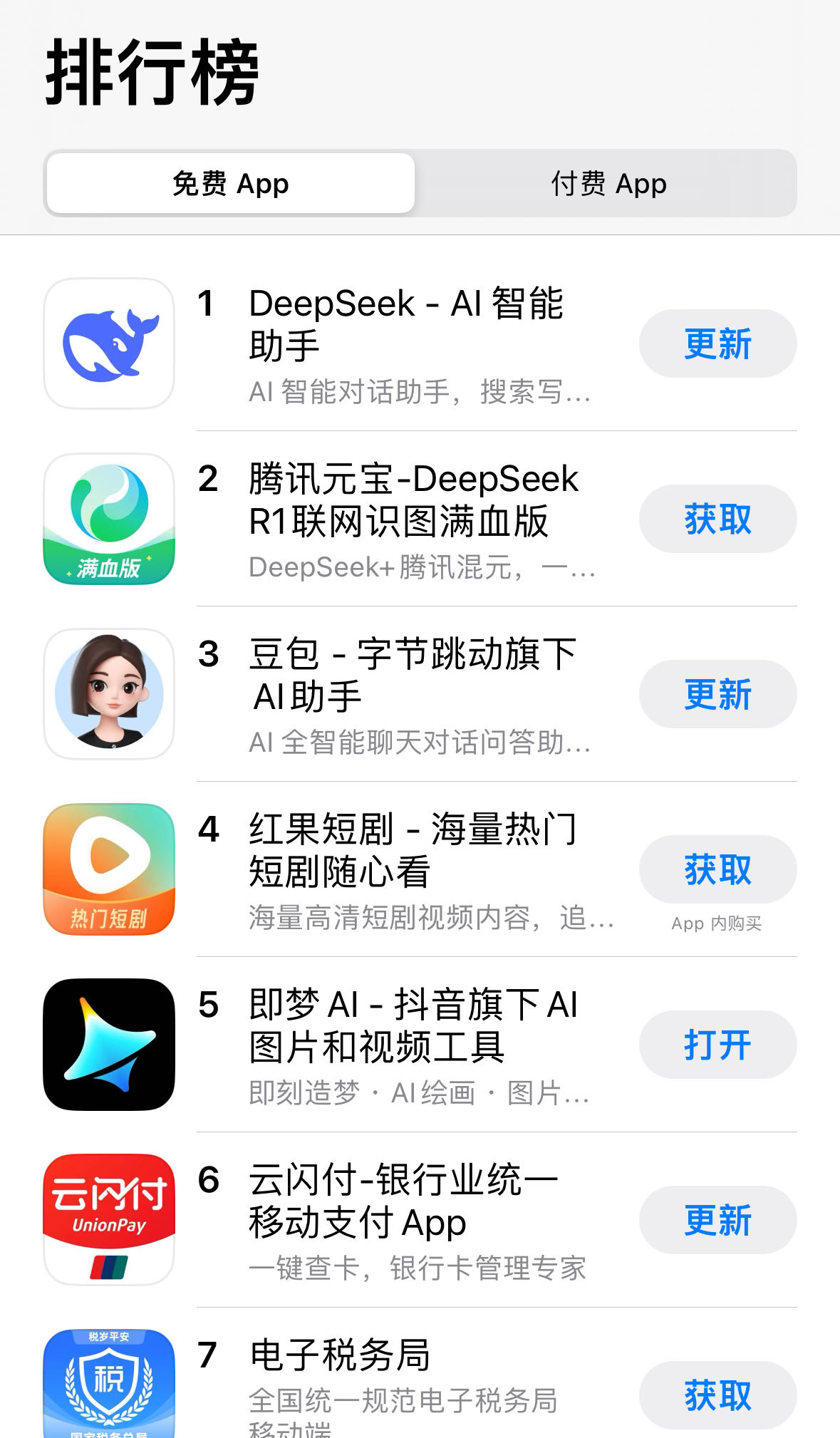
Task: Open 云闪付-银行业统一移动支付 App page
Action: pos(403,1201)
